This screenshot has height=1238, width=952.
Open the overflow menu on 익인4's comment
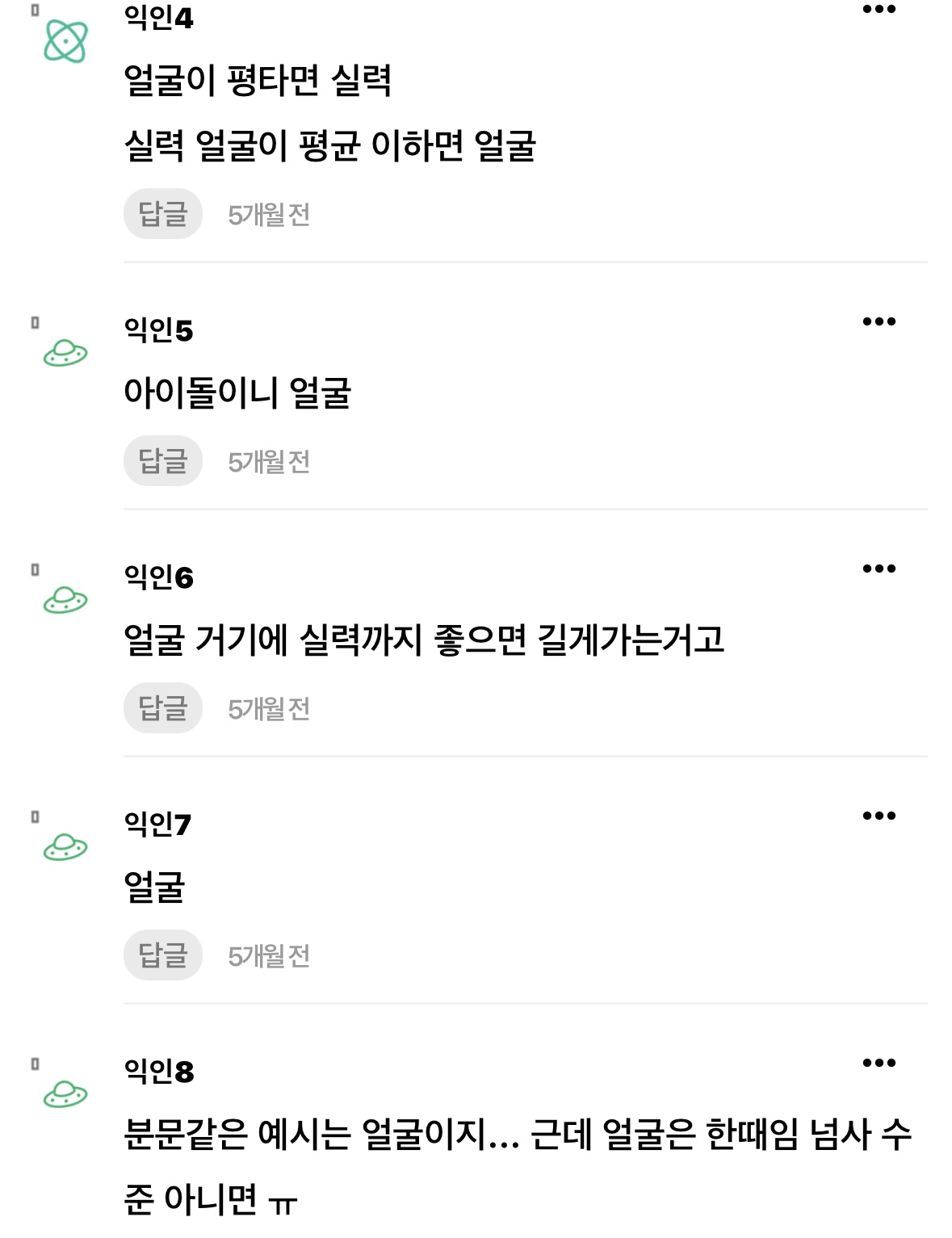point(879,10)
